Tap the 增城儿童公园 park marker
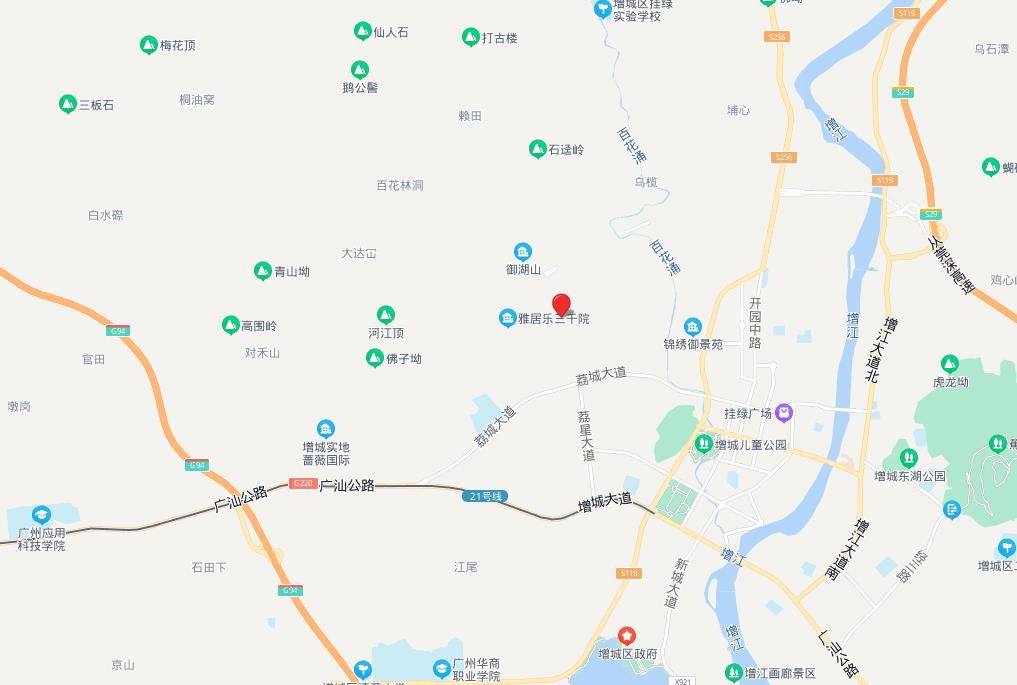1017x685 pixels. 704,444
